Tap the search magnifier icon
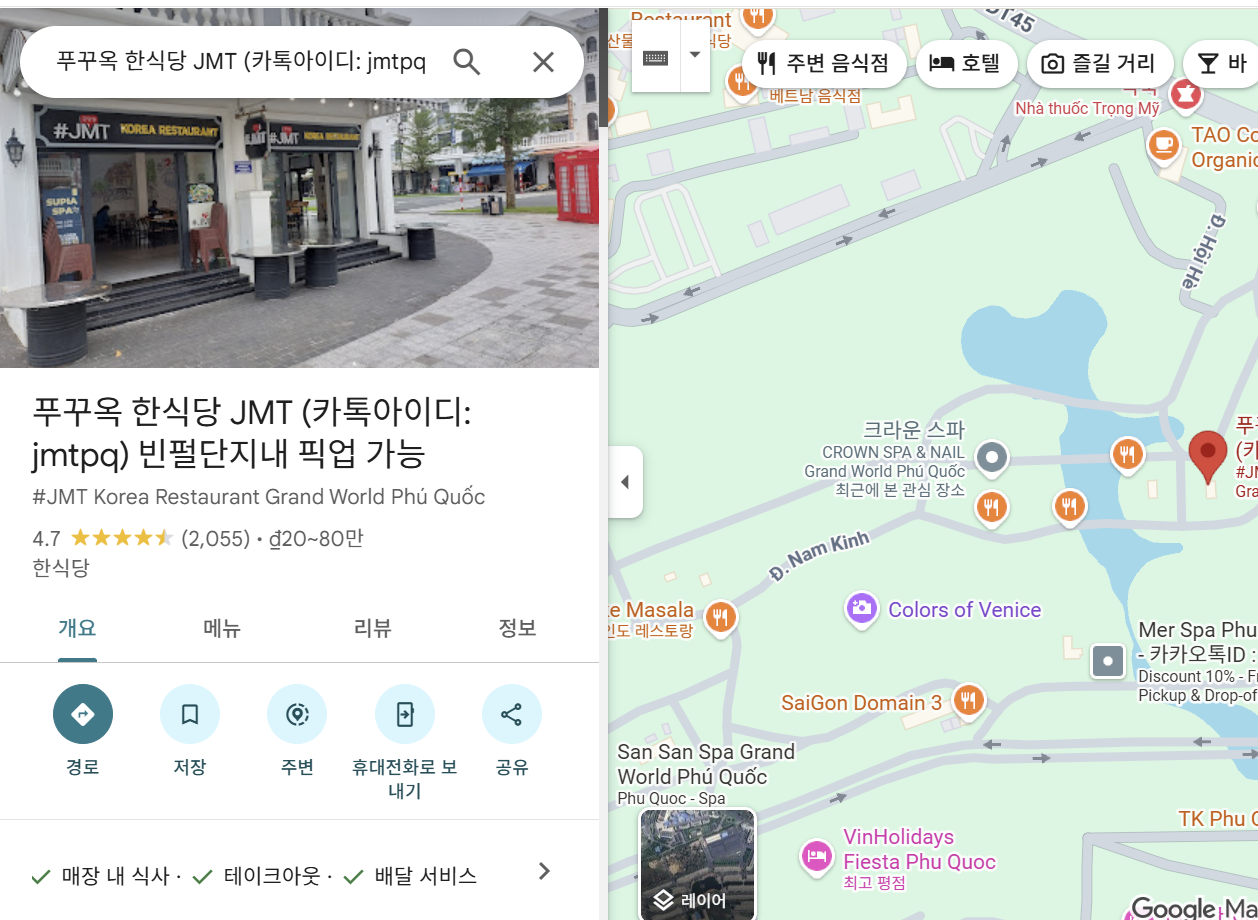The width and height of the screenshot is (1258, 920). (x=467, y=62)
